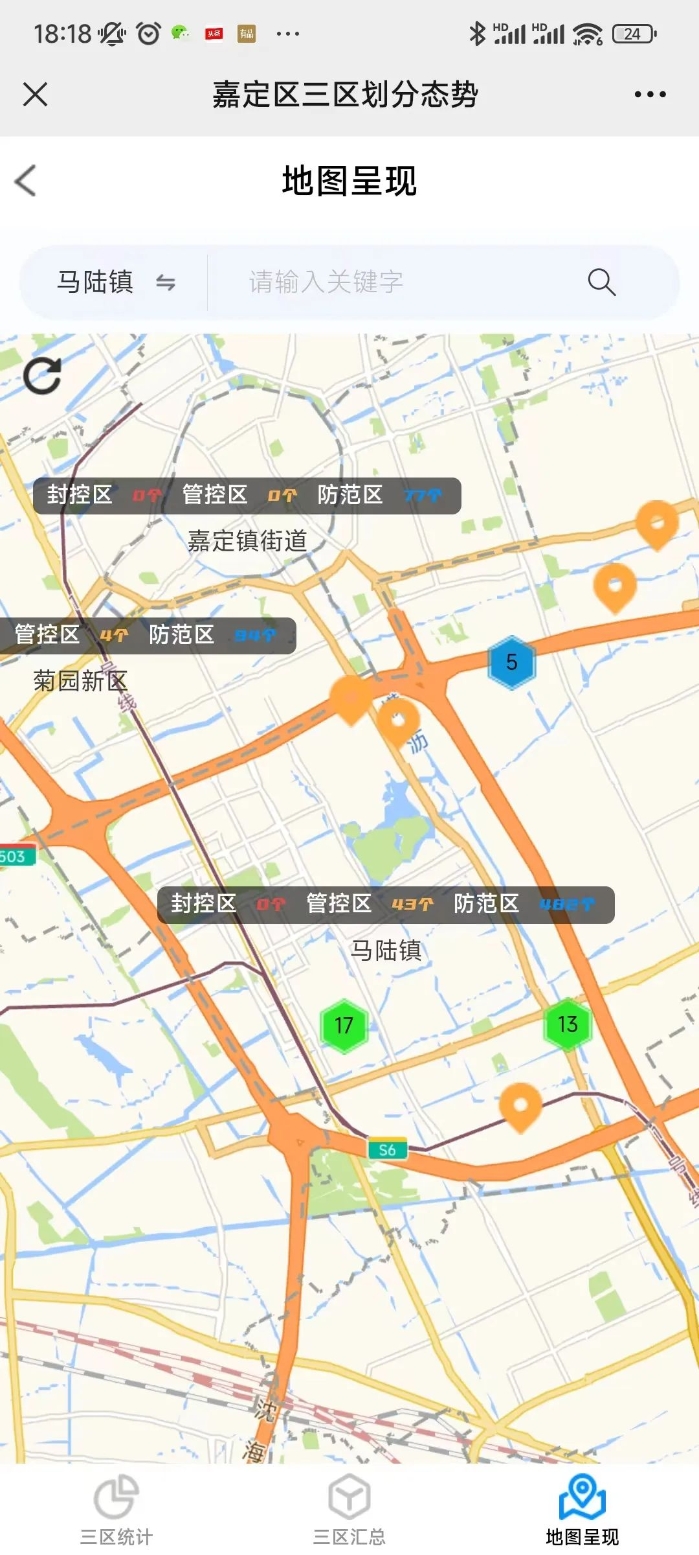
Task: Refresh the map view
Action: [x=42, y=376]
